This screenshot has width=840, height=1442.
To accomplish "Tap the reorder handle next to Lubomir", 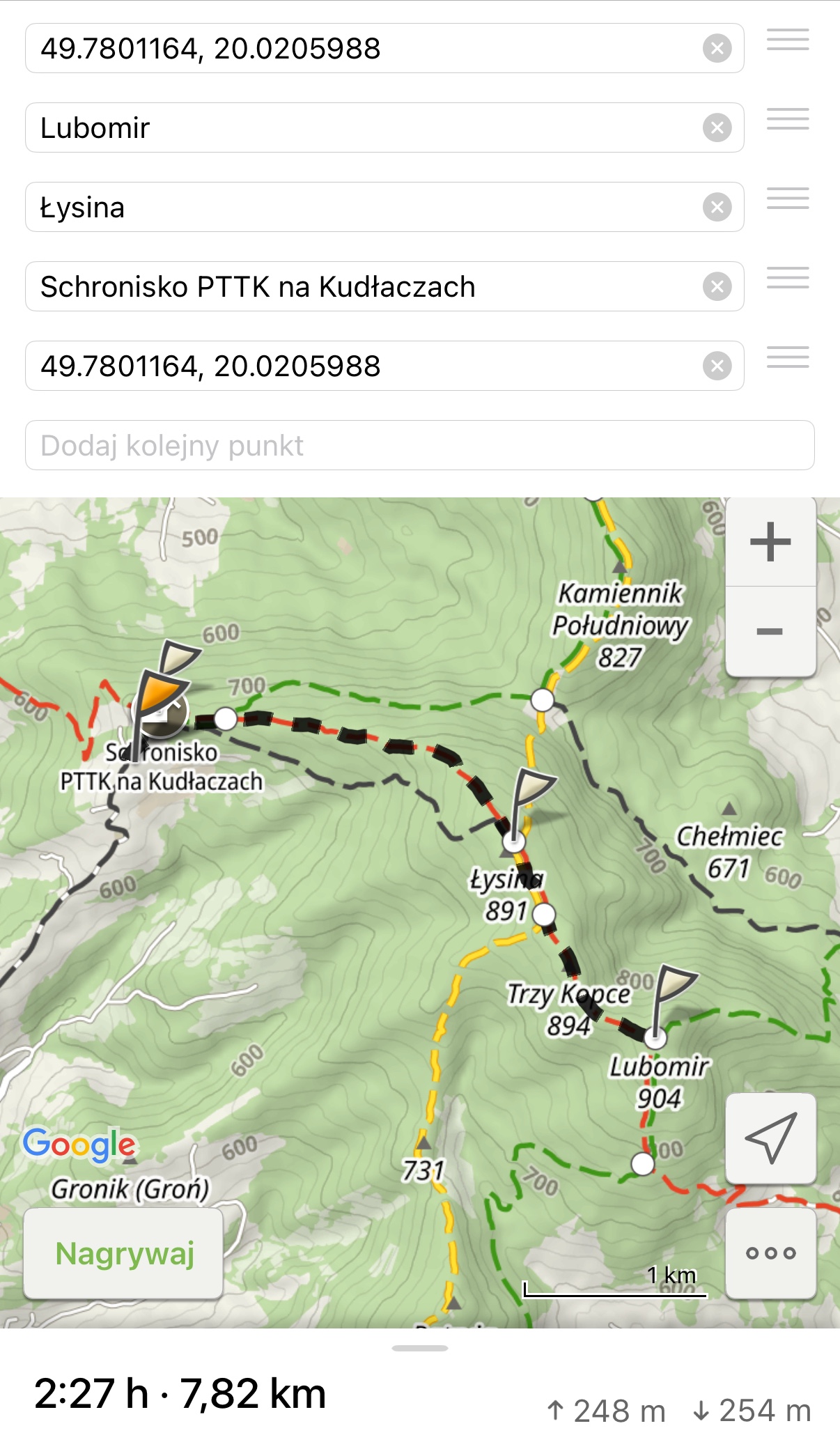I will coord(788,119).
